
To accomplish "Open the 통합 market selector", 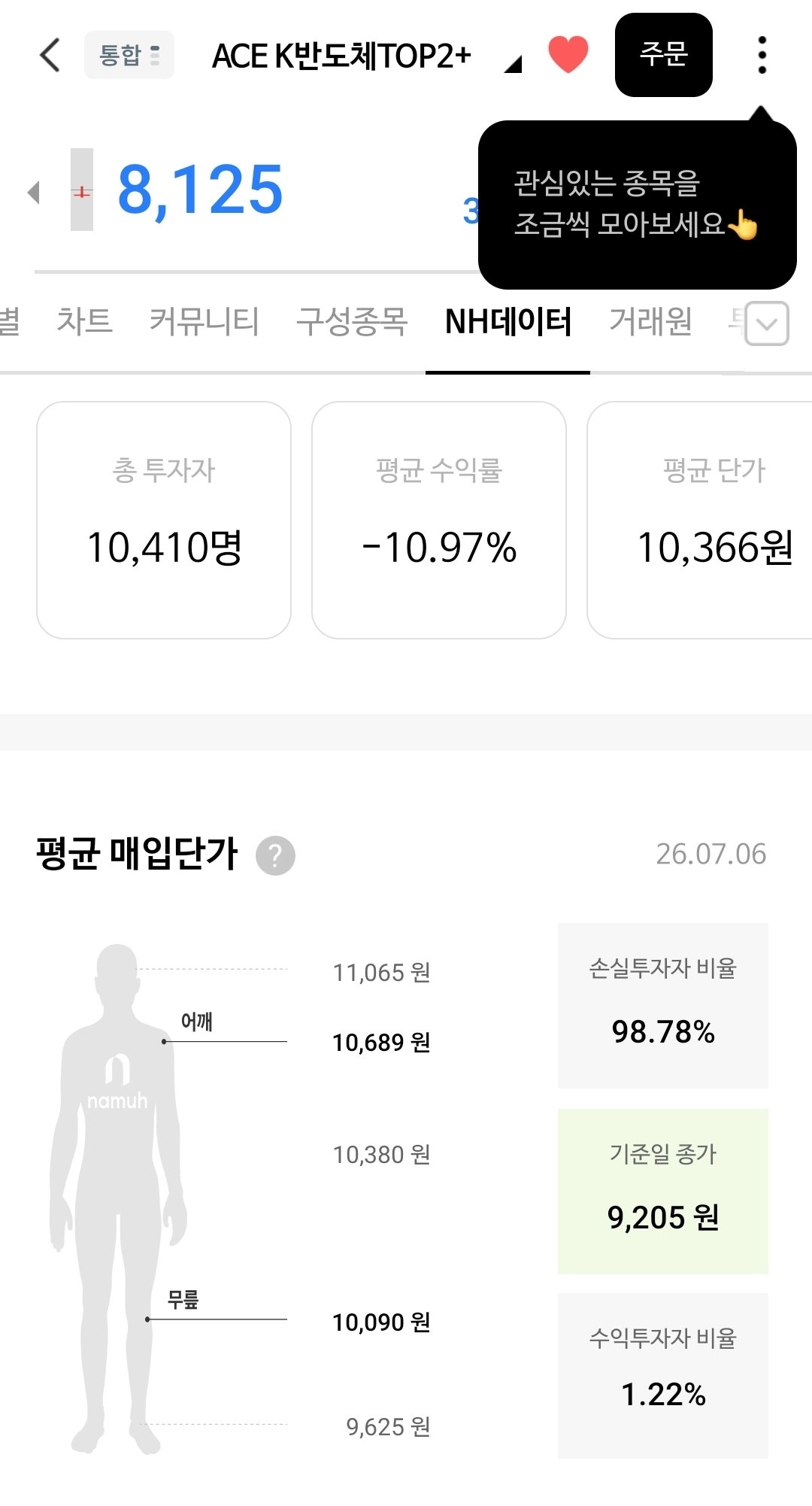I will [x=129, y=55].
